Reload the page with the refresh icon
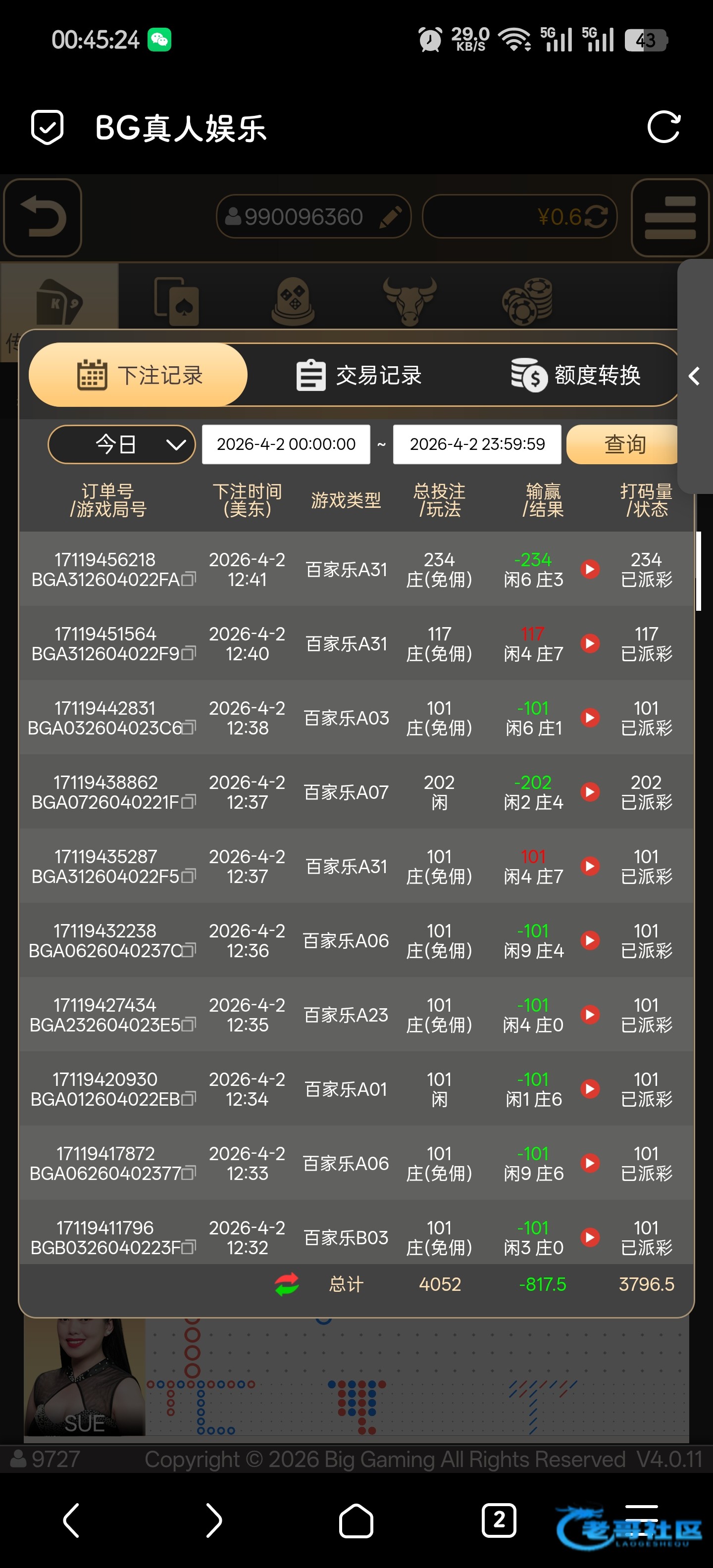This screenshot has width=713, height=1568. pos(663,127)
